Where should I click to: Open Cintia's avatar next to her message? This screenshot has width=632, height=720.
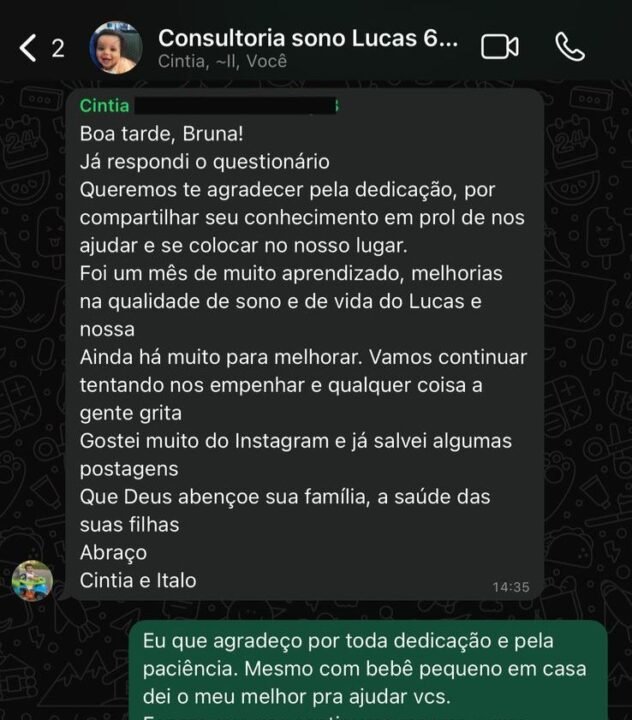(32, 579)
